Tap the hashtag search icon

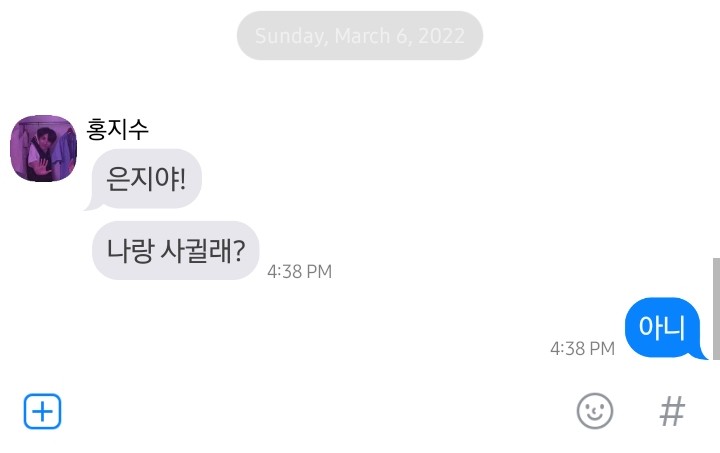pyautogui.click(x=672, y=411)
